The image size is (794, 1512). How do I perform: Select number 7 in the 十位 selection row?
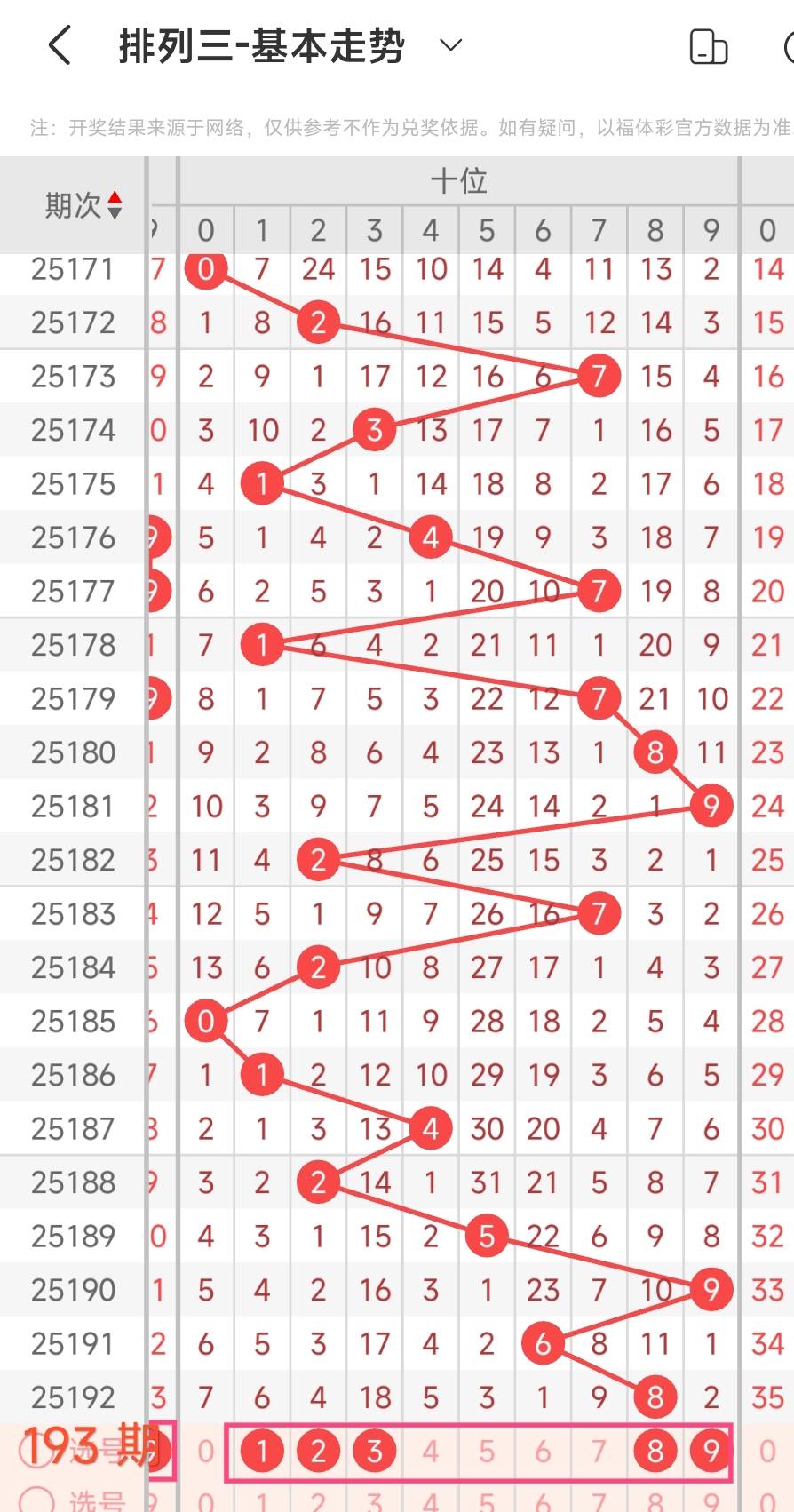[599, 1452]
